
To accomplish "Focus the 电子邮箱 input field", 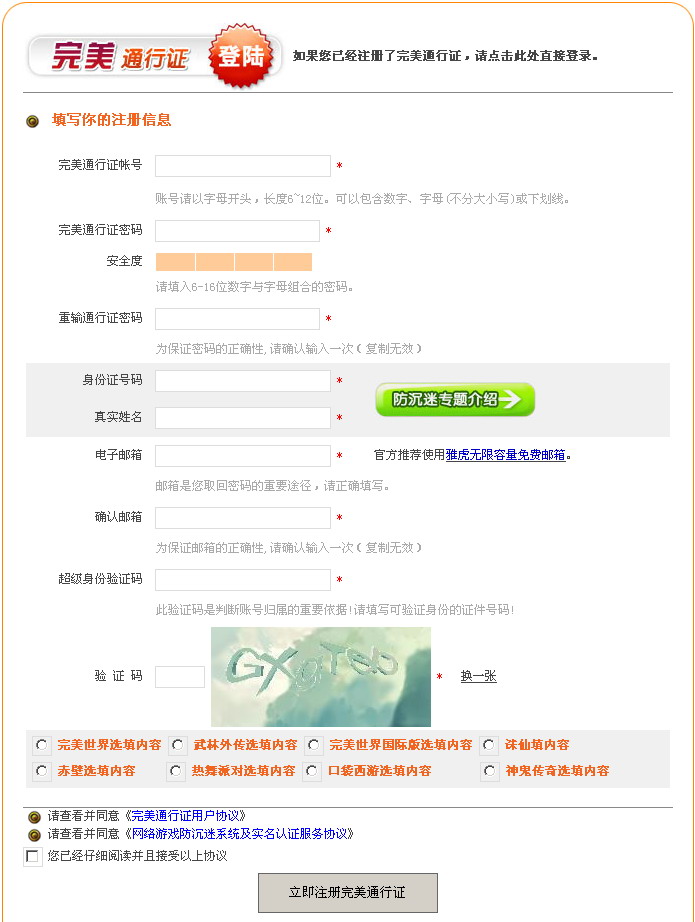I will pos(242,456).
